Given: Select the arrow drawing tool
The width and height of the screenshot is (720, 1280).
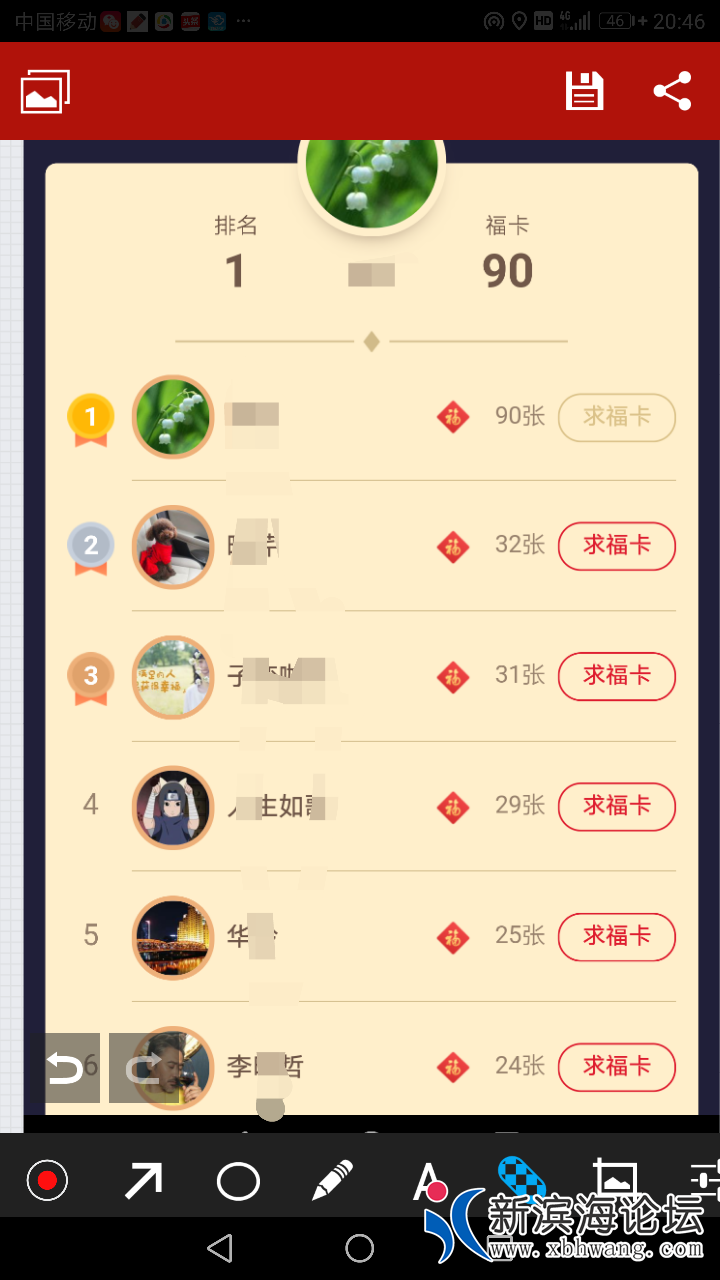Looking at the screenshot, I should pos(143,1181).
